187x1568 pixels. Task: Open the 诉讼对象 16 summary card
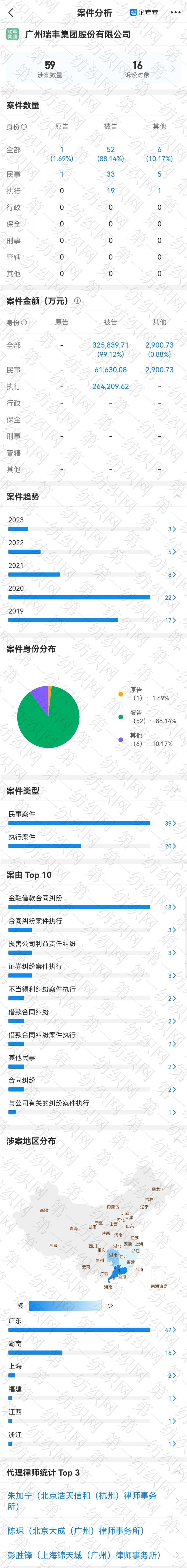point(138,69)
